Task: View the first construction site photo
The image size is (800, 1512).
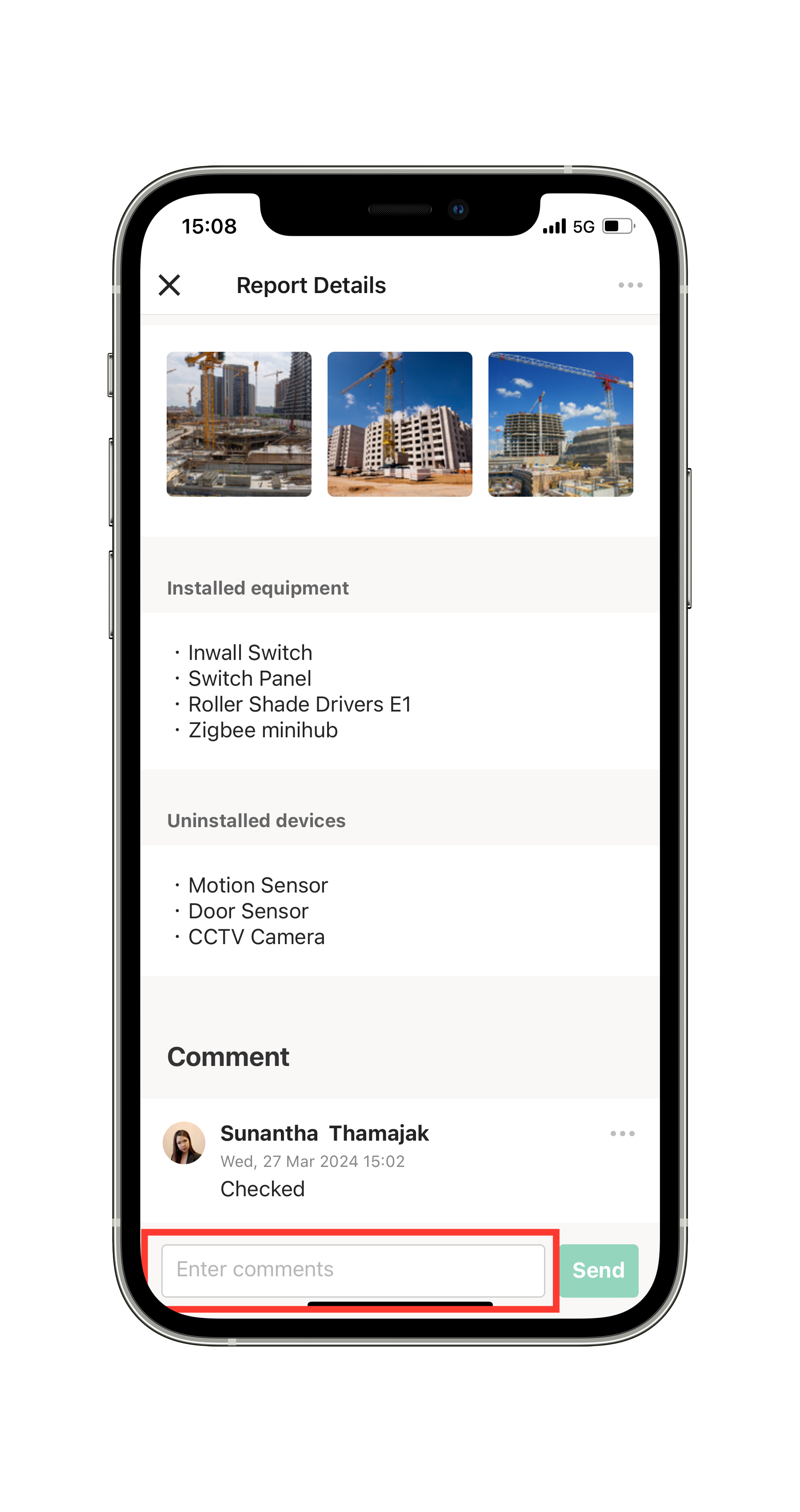Action: point(239,424)
